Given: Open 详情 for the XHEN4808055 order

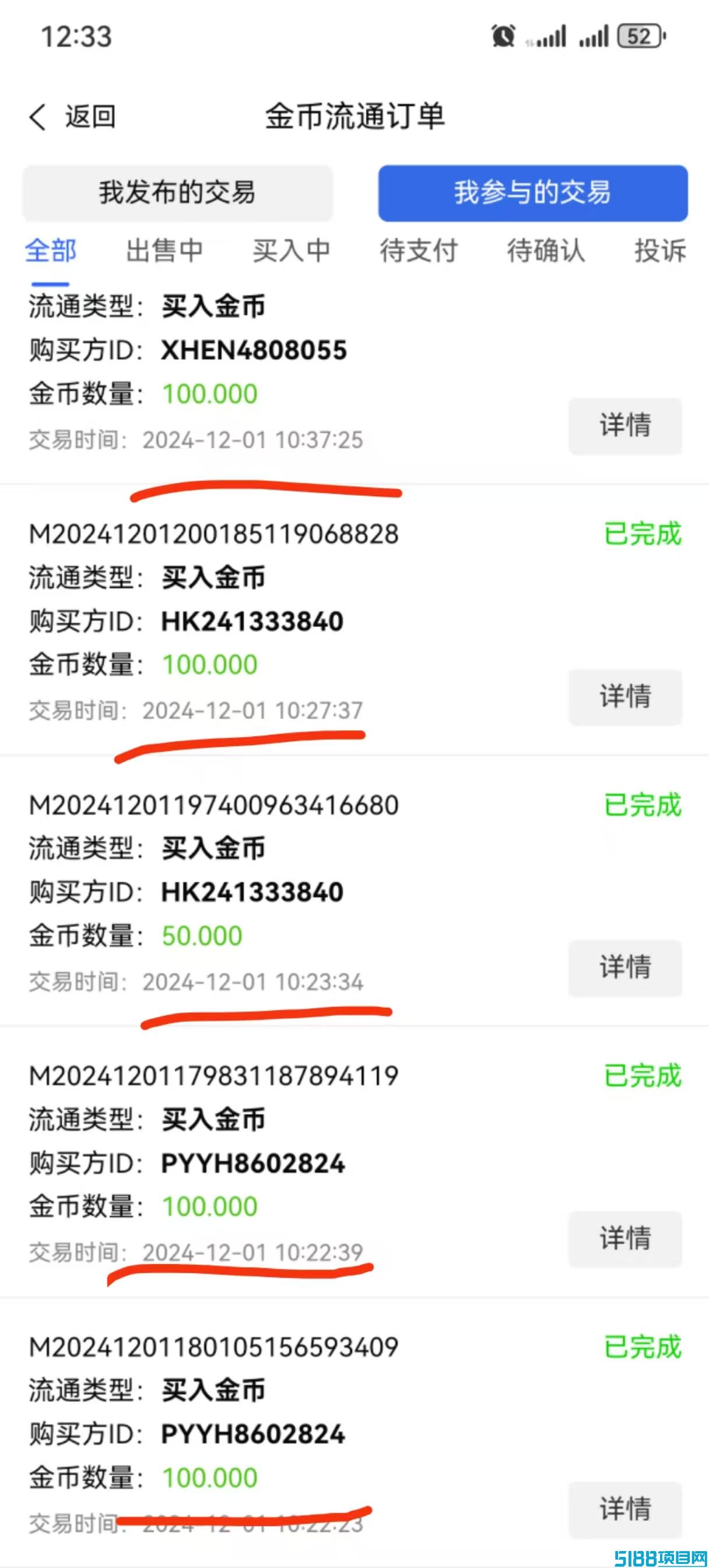Looking at the screenshot, I should coord(625,426).
